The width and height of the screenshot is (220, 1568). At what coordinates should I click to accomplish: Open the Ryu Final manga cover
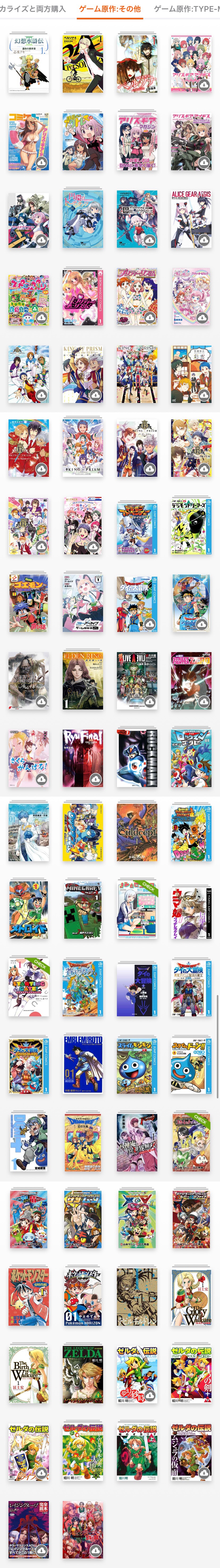pos(83,758)
